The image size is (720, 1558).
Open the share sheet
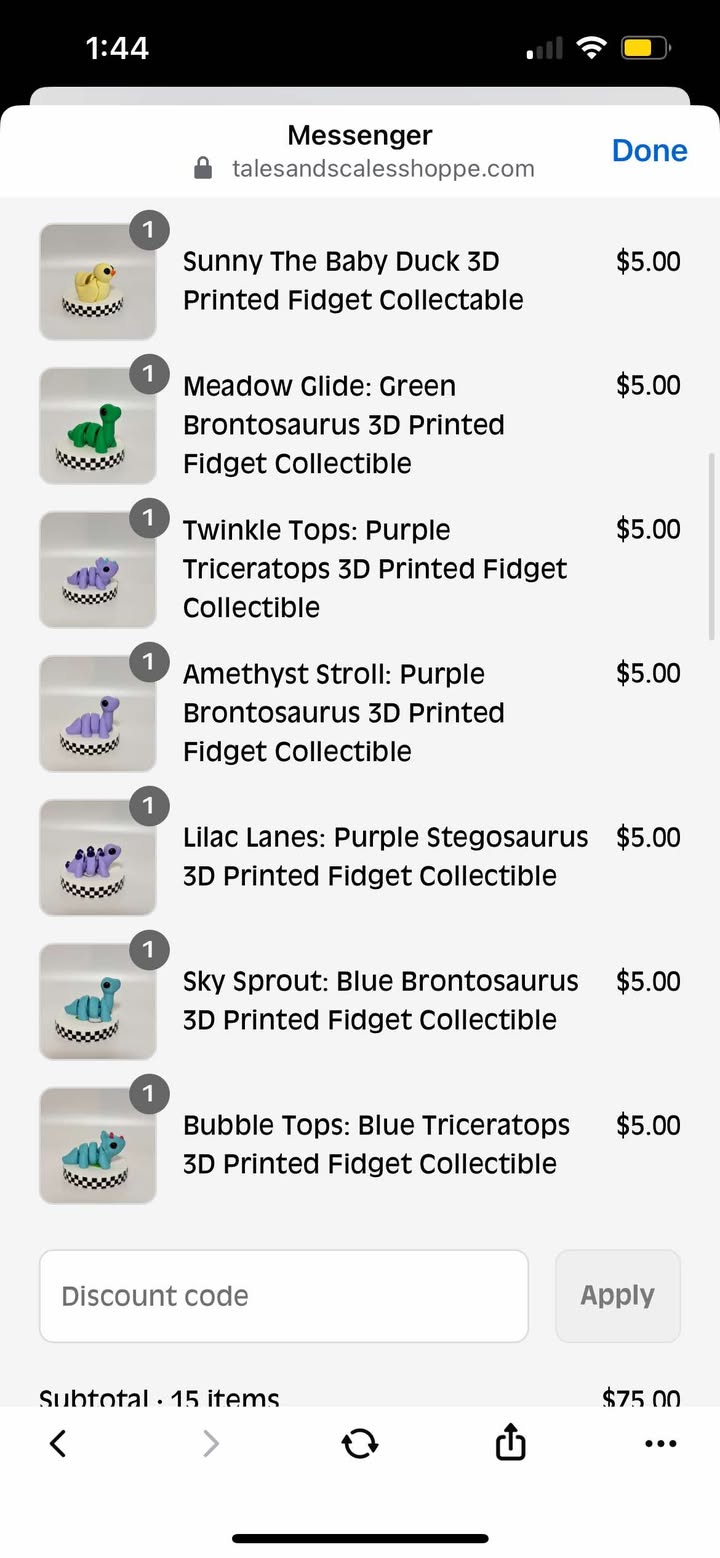pos(510,1443)
